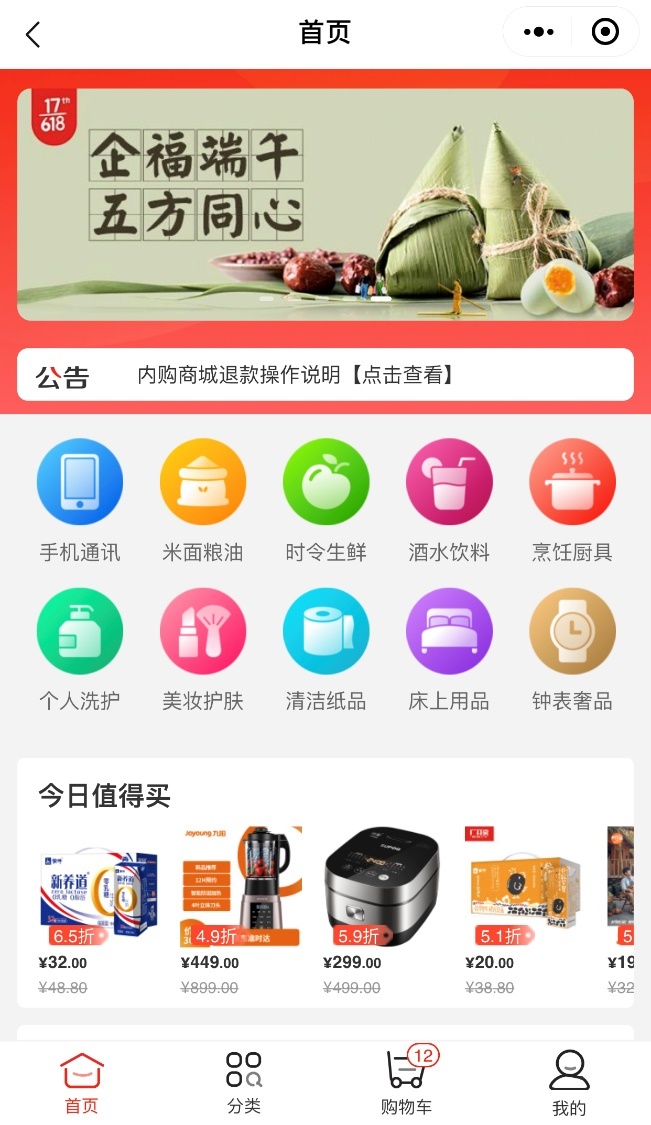This screenshot has width=651, height=1125.
Task: Open the 床上用品 category
Action: point(449,650)
